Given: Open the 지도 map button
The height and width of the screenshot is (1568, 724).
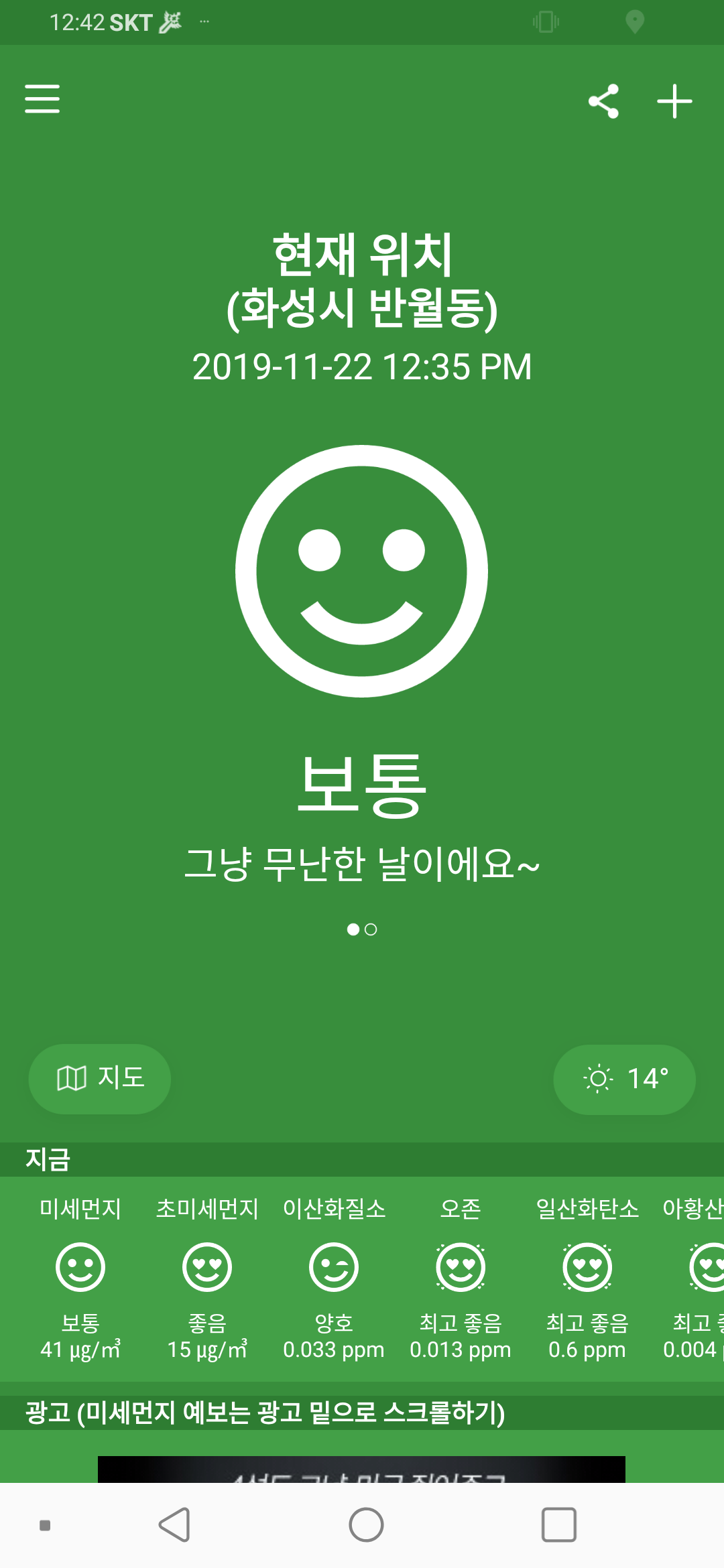Looking at the screenshot, I should (x=100, y=1079).
